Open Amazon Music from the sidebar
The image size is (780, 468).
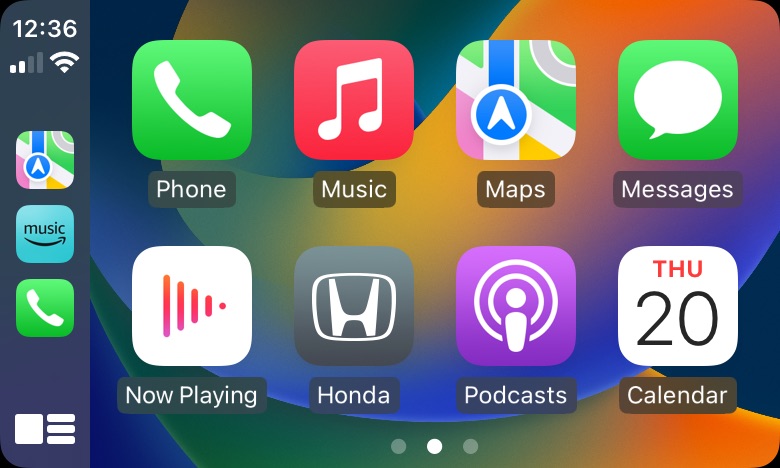coord(45,234)
